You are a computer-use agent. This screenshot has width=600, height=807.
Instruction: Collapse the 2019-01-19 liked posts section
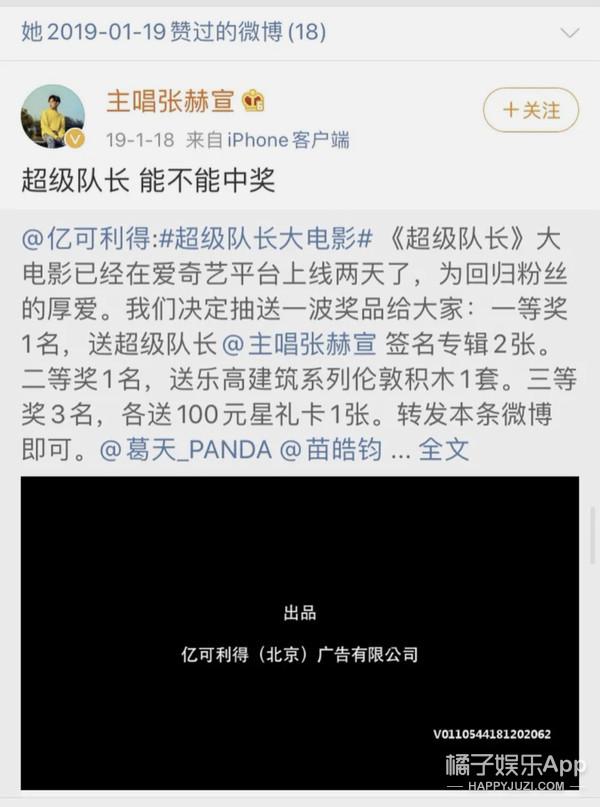point(568,32)
